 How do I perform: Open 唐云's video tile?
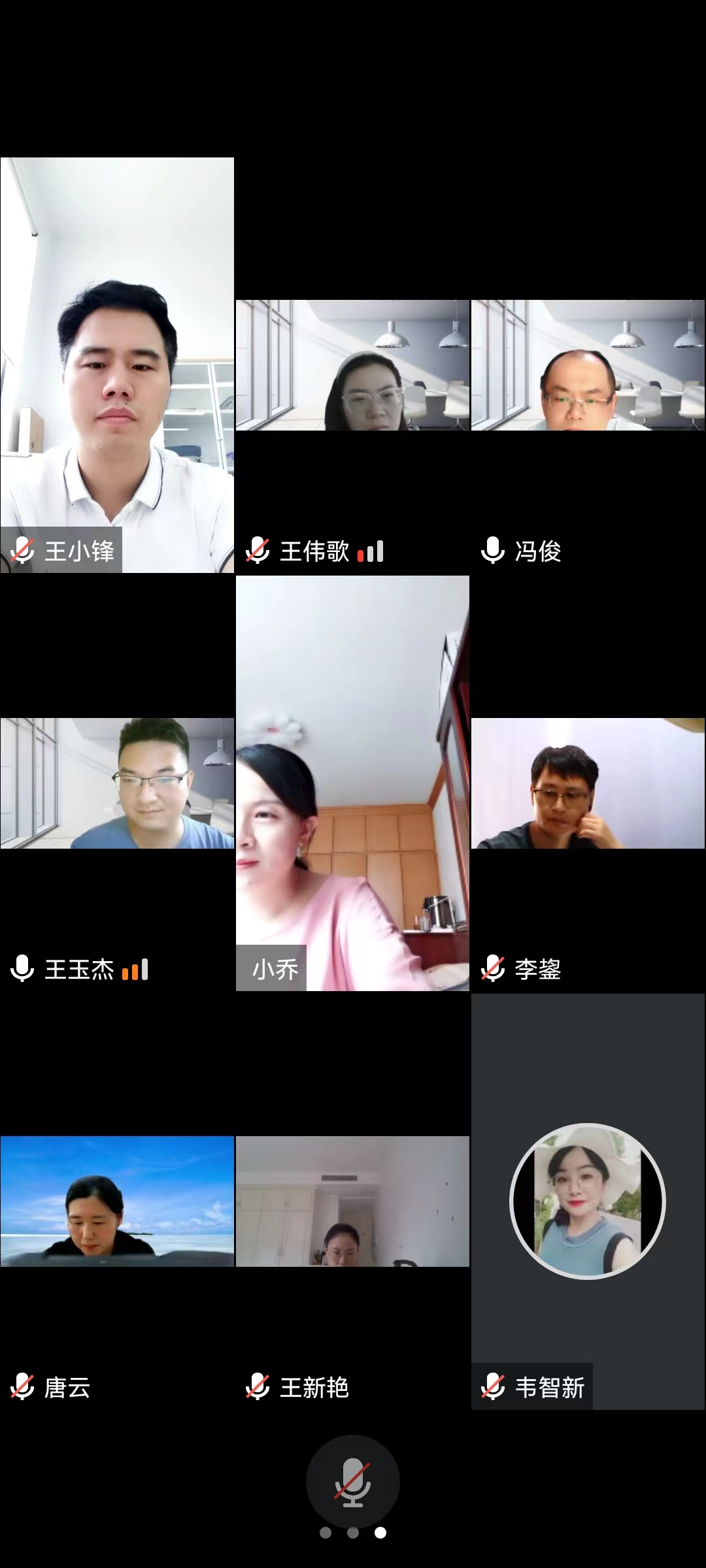[x=117, y=1201]
